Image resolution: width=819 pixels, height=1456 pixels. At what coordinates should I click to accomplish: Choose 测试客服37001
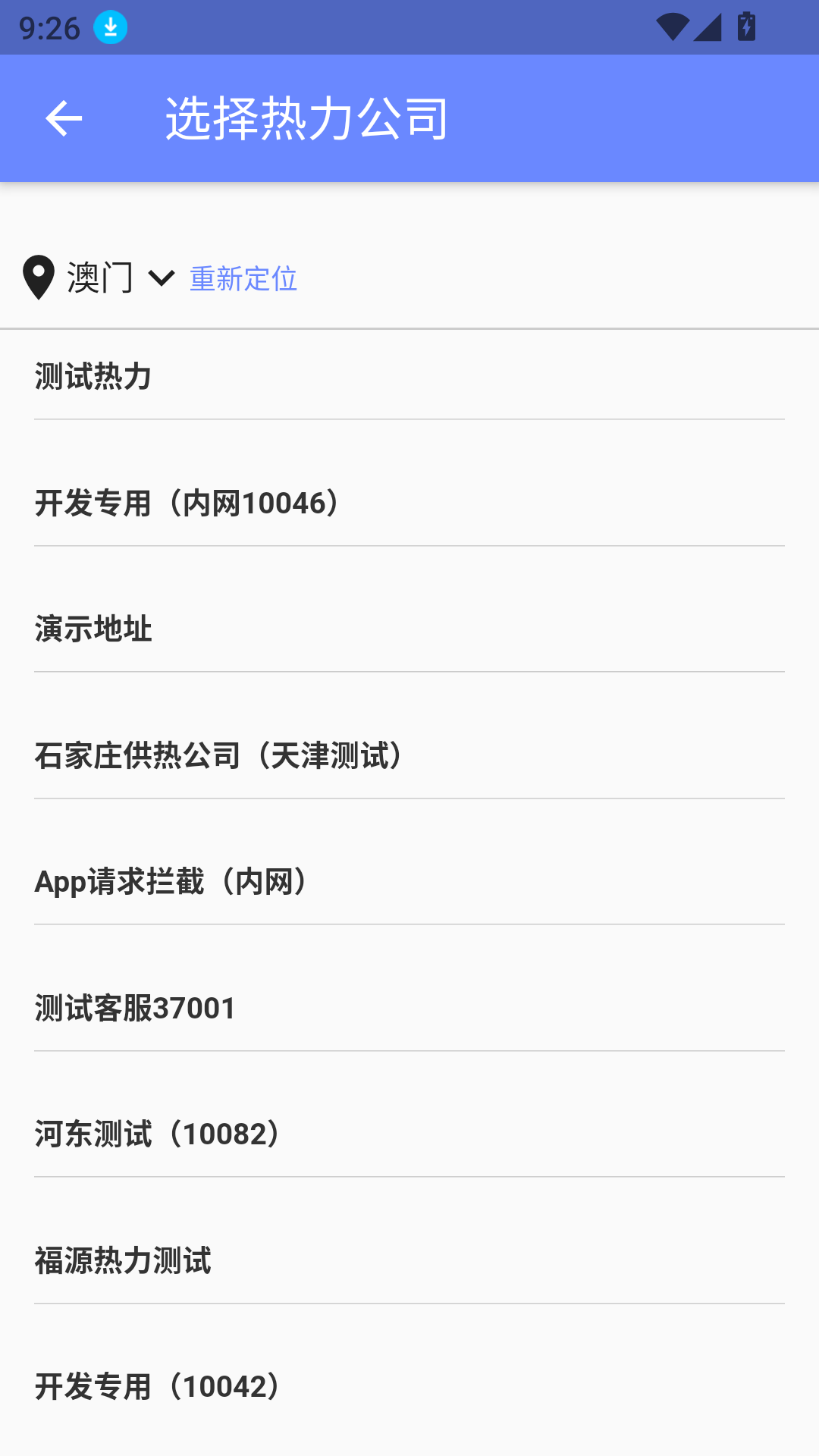point(136,1008)
